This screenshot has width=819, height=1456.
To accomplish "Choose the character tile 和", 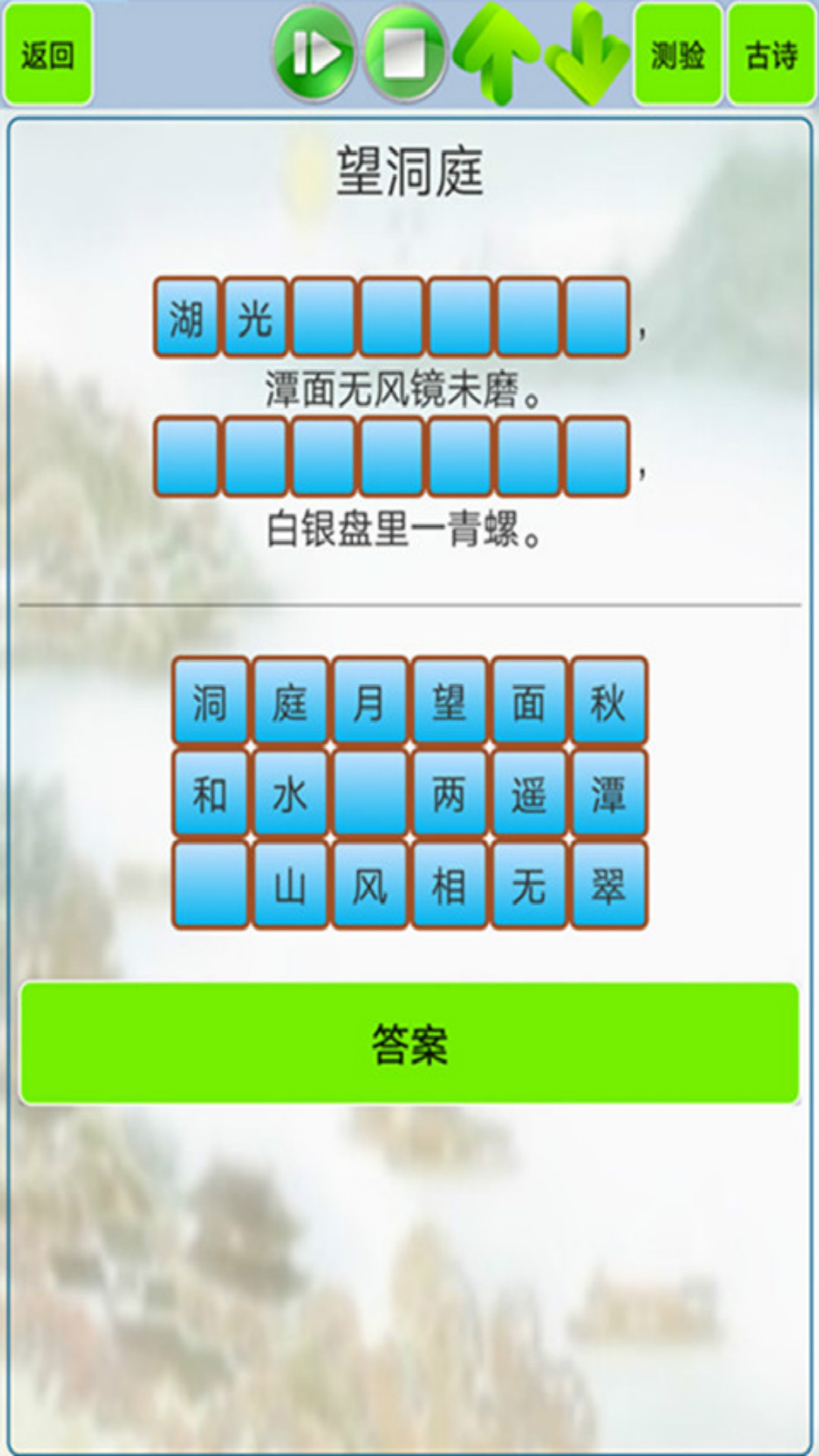I will point(210,793).
